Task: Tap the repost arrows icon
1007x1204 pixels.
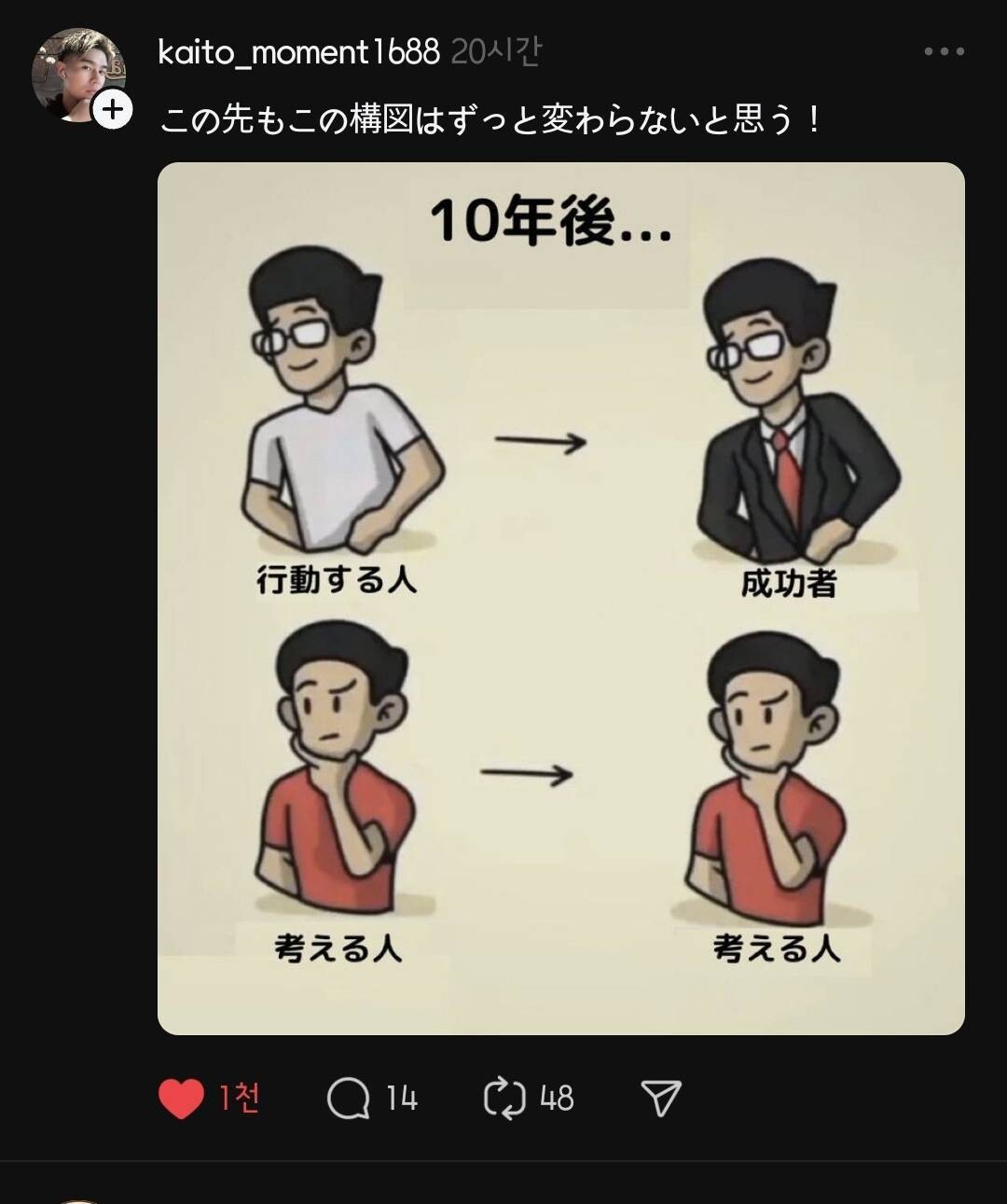Action: click(x=504, y=1099)
